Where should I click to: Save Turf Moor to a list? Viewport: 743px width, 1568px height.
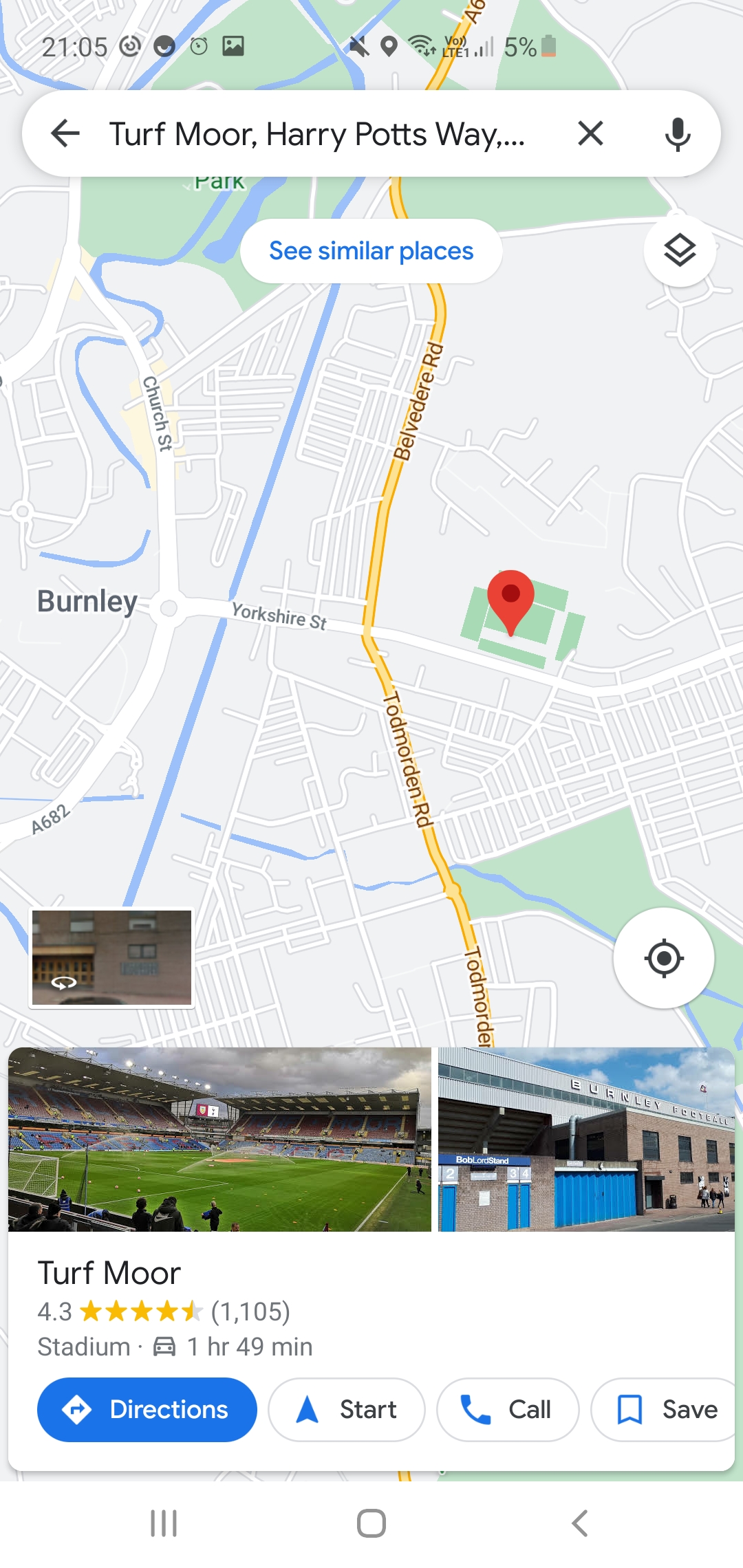tap(663, 1409)
